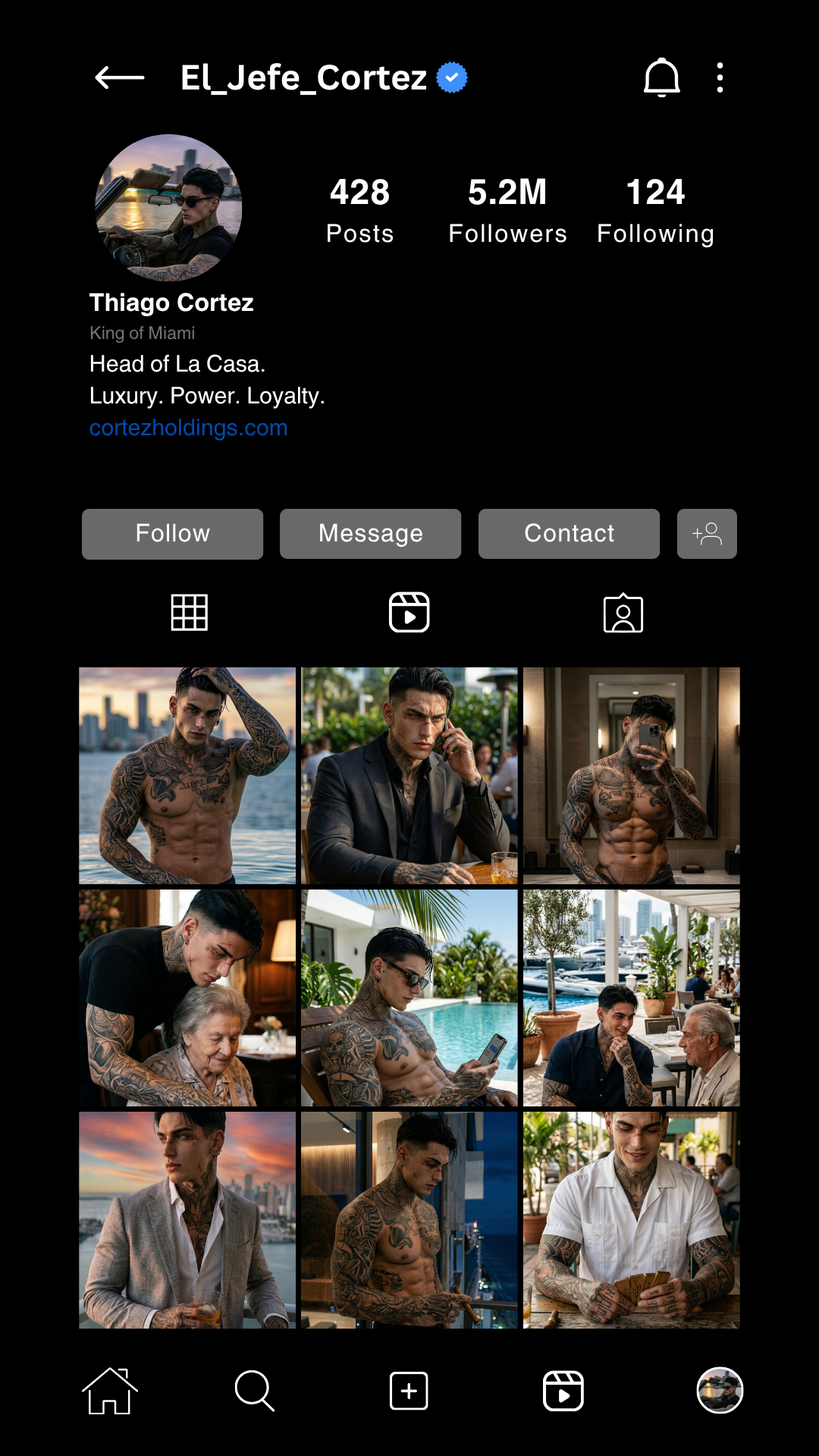Viewport: 819px width, 1456px height.
Task: Tap the add-person suggestions button
Action: (707, 534)
